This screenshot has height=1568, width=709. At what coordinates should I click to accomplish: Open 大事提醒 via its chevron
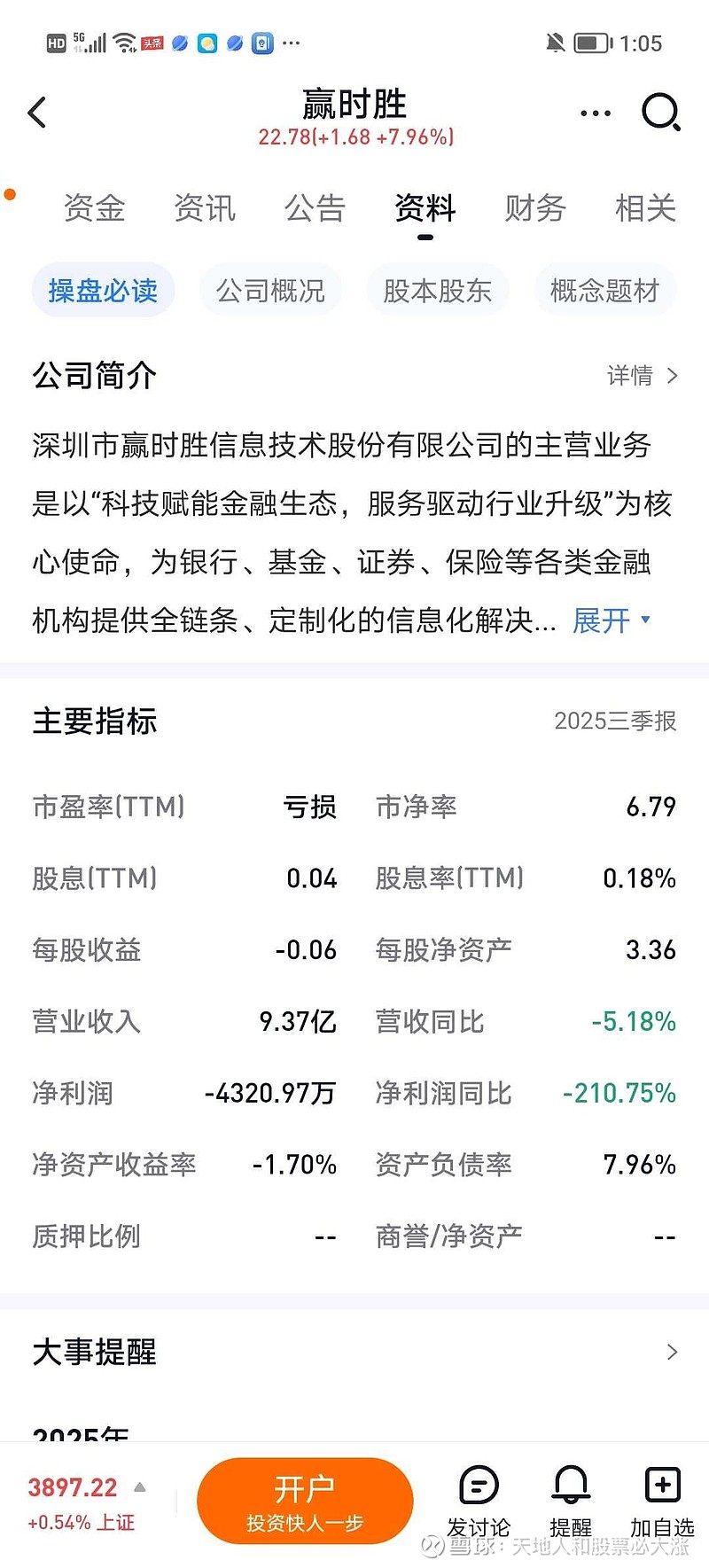672,1352
